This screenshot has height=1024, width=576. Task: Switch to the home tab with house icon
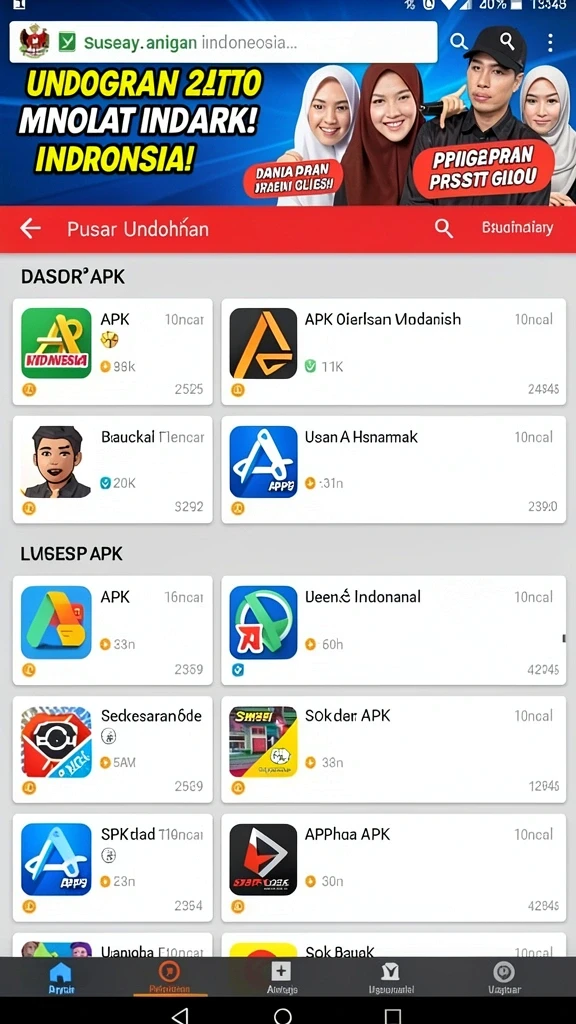tap(61, 977)
